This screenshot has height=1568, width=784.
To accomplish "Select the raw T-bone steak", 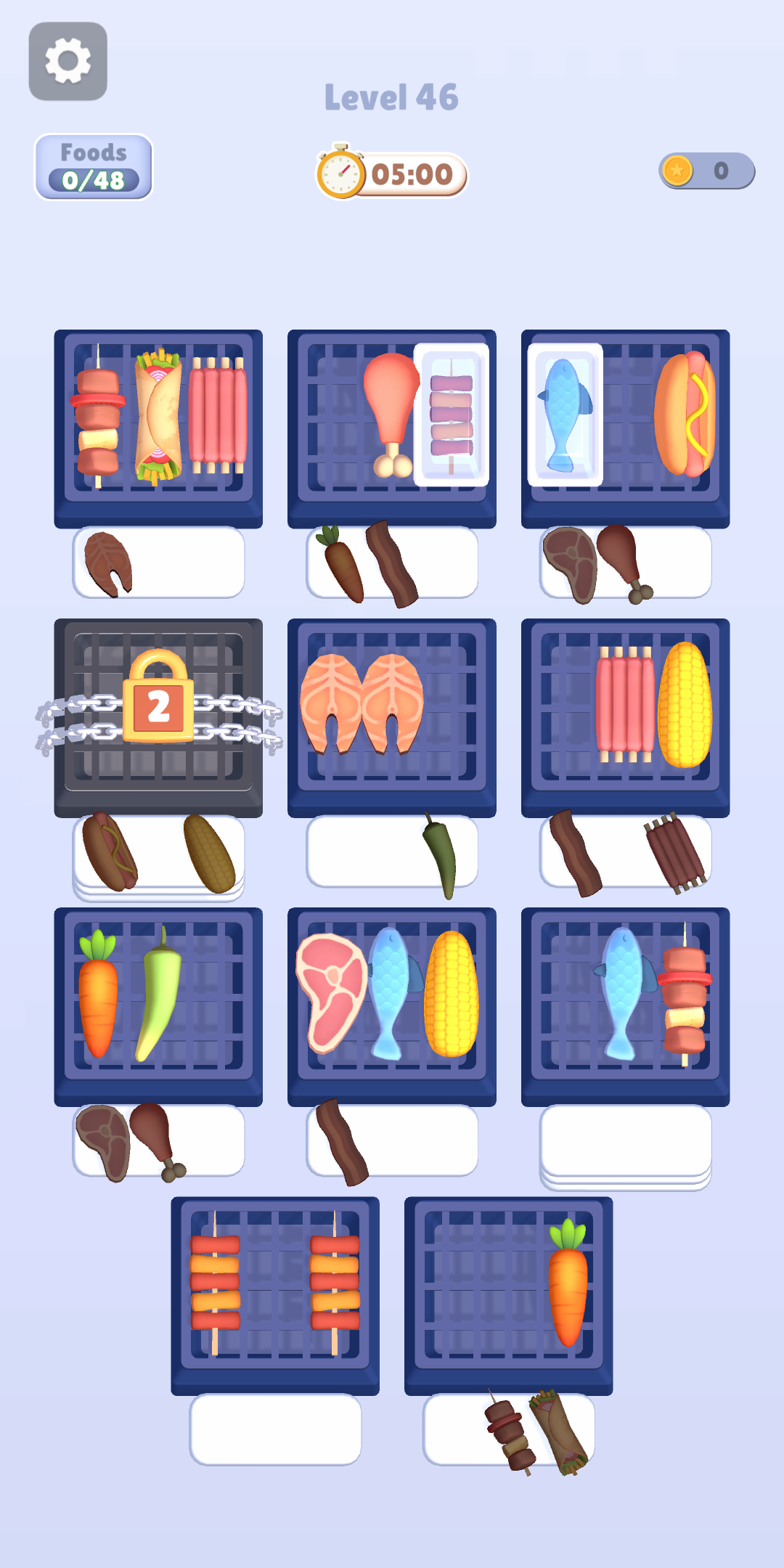I will 332,991.
